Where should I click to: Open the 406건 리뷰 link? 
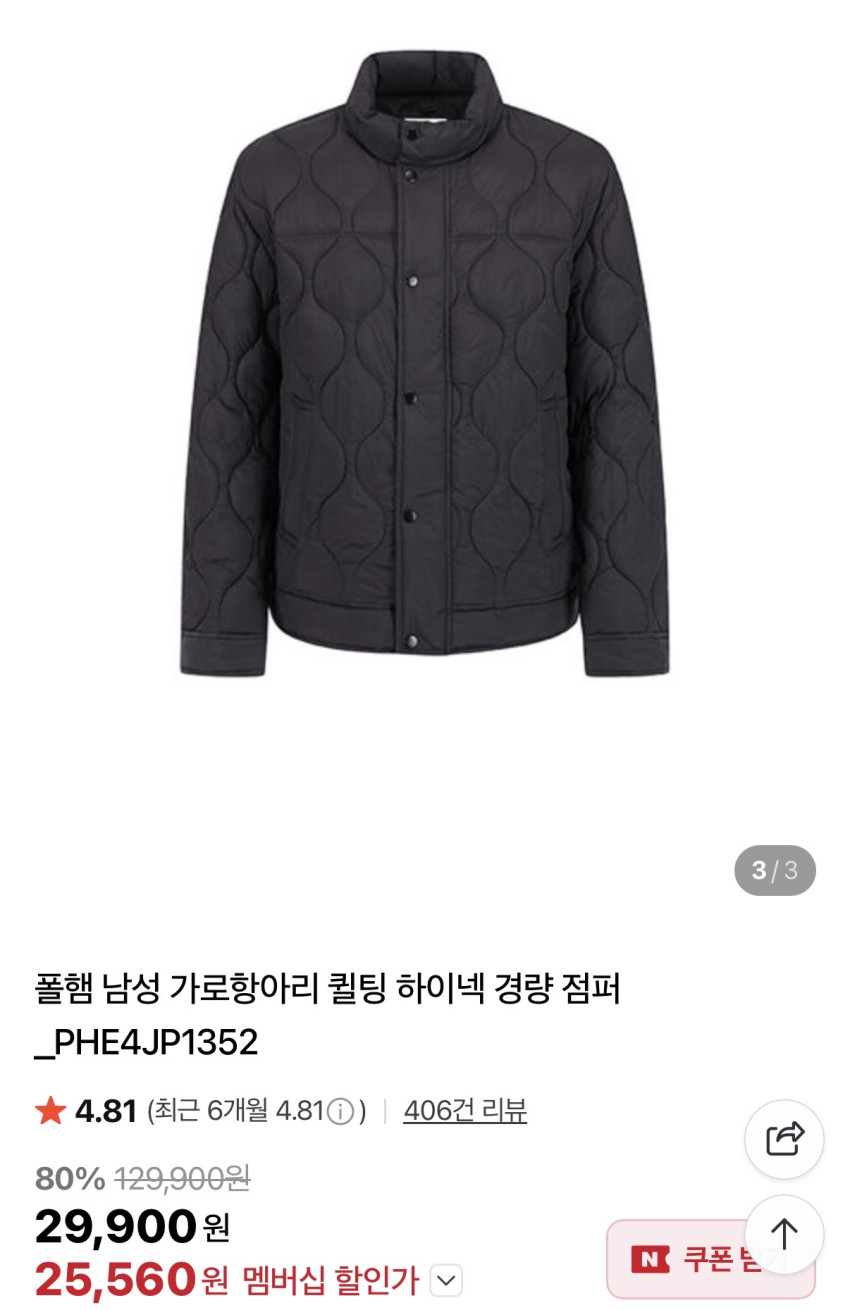[x=465, y=1111]
